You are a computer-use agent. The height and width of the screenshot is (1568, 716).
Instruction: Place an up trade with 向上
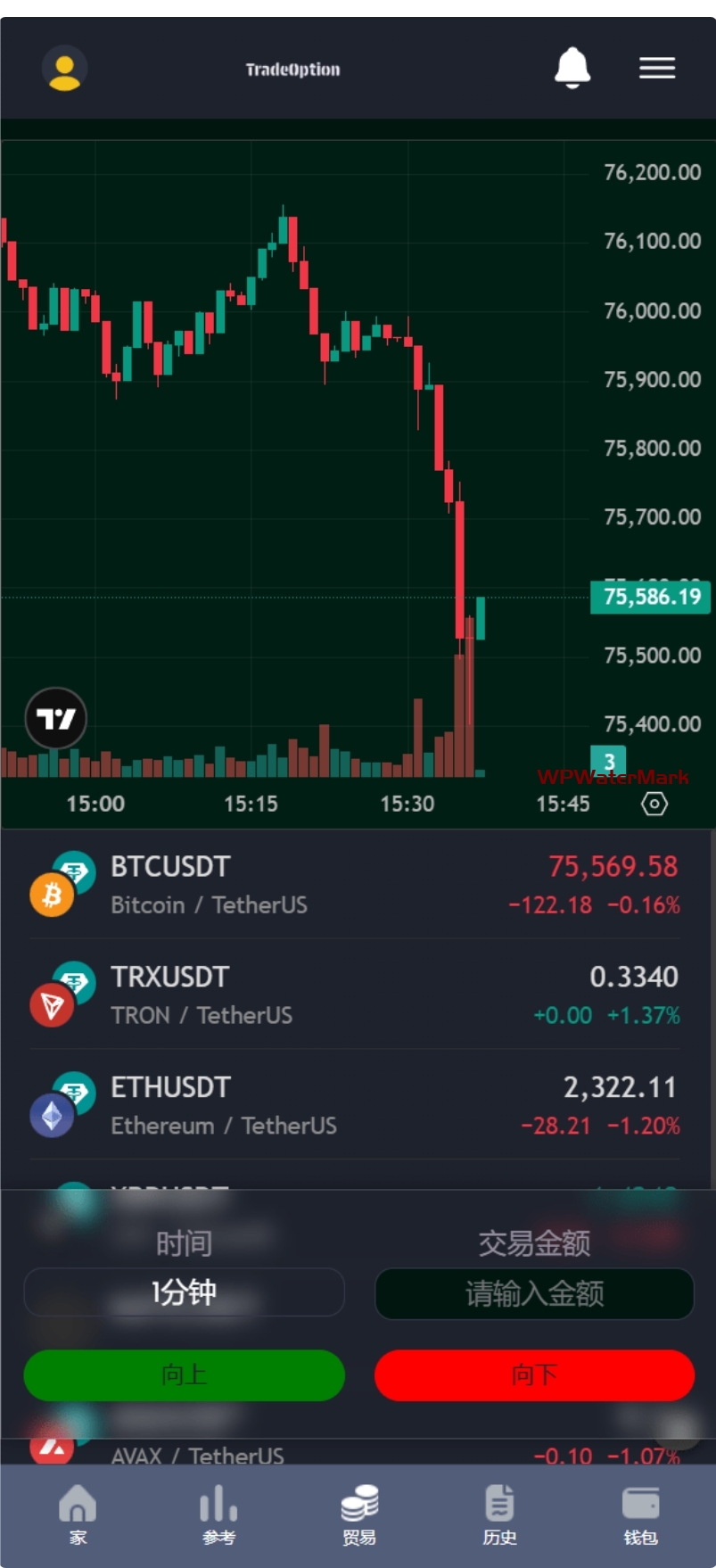click(184, 1374)
